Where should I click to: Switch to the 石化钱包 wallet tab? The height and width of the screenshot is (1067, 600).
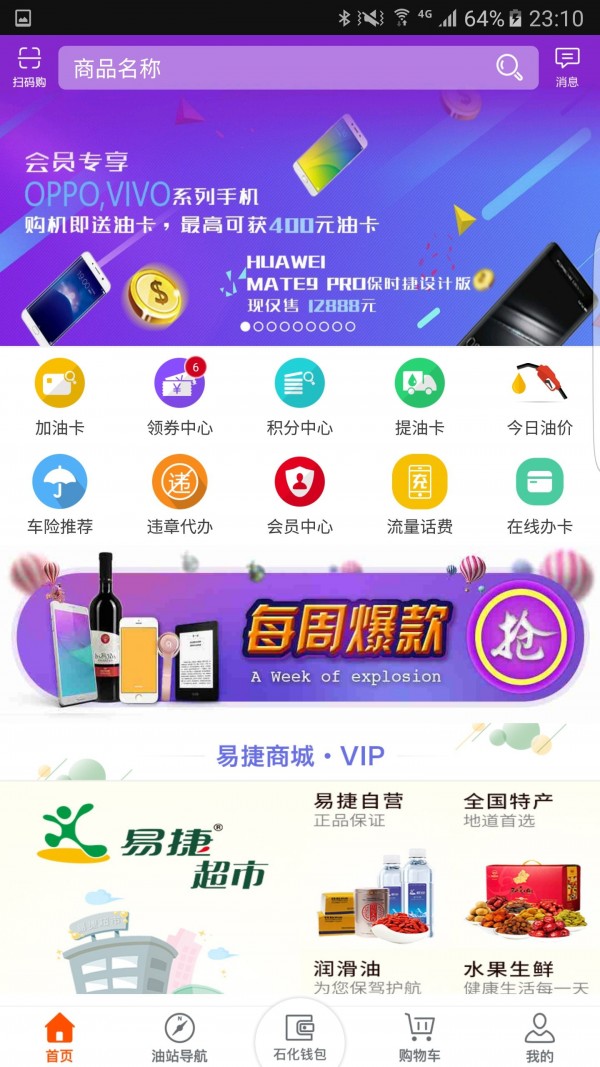click(x=299, y=1037)
